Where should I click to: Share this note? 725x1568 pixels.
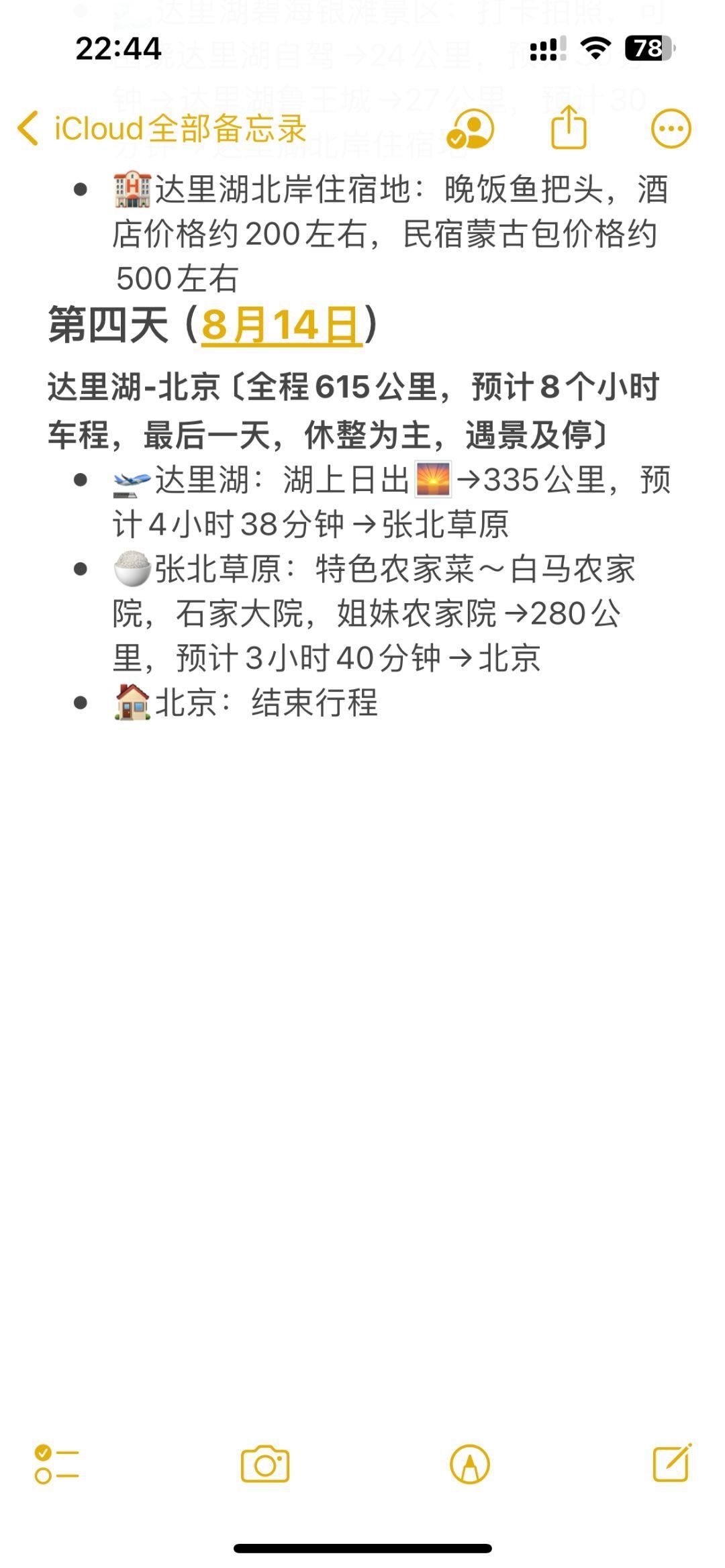click(x=569, y=127)
